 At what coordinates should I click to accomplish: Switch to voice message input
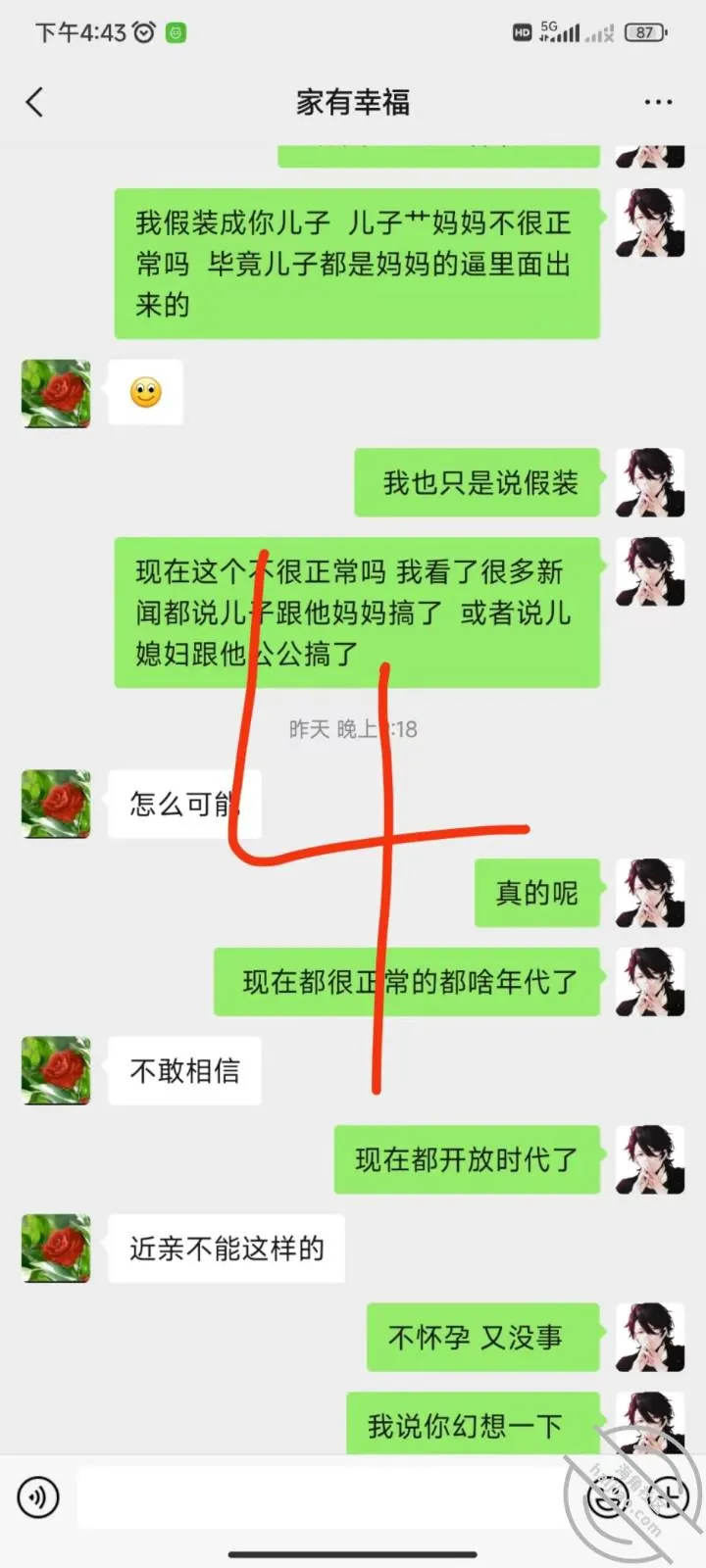click(x=38, y=1497)
